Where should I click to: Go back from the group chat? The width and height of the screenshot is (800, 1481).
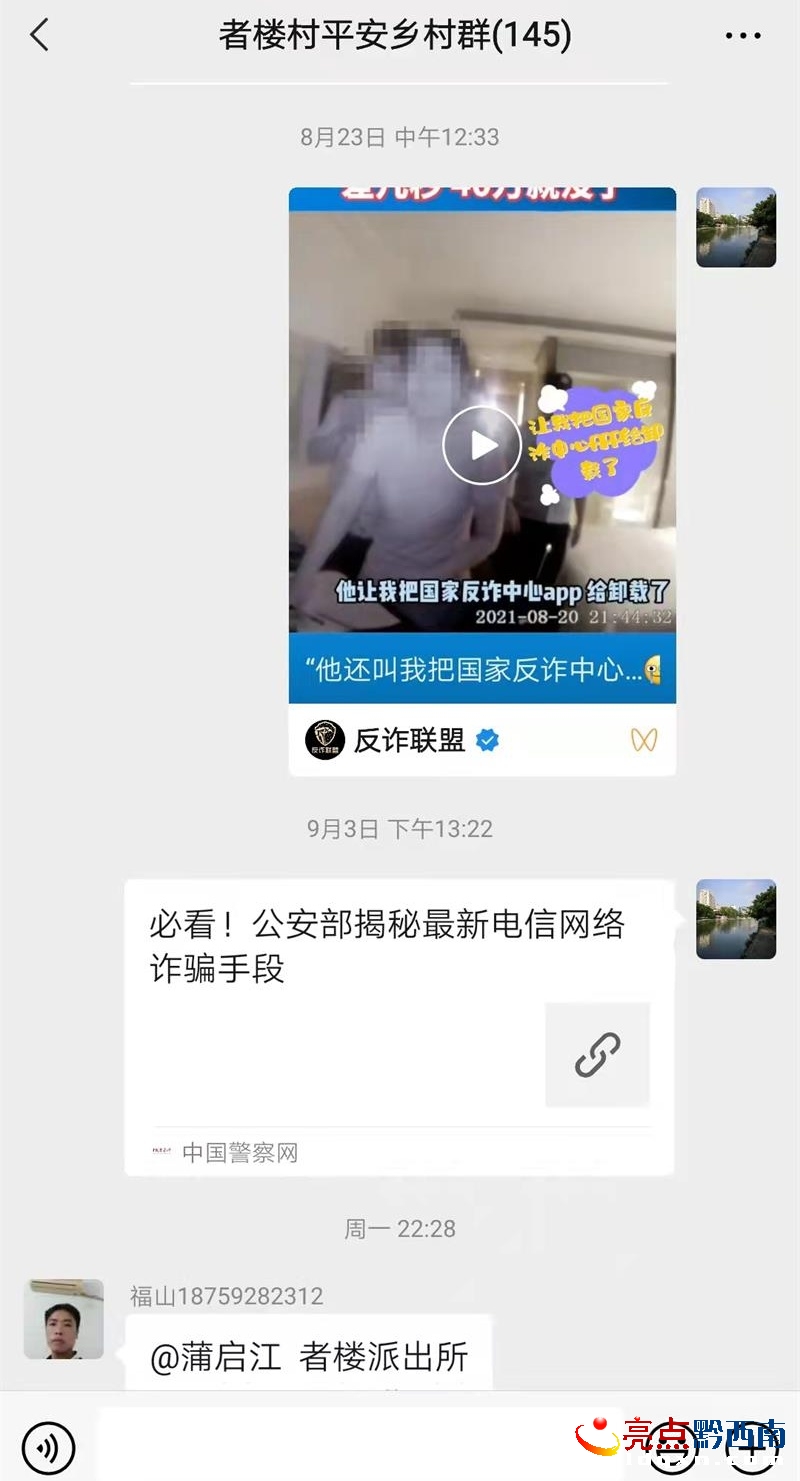39,36
